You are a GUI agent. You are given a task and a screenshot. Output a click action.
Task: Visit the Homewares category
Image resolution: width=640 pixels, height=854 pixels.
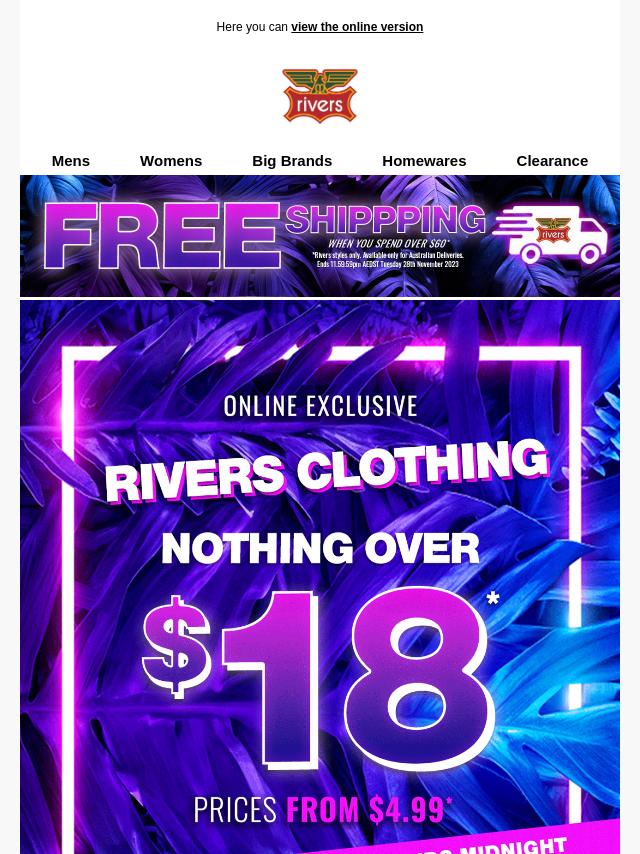(x=424, y=160)
